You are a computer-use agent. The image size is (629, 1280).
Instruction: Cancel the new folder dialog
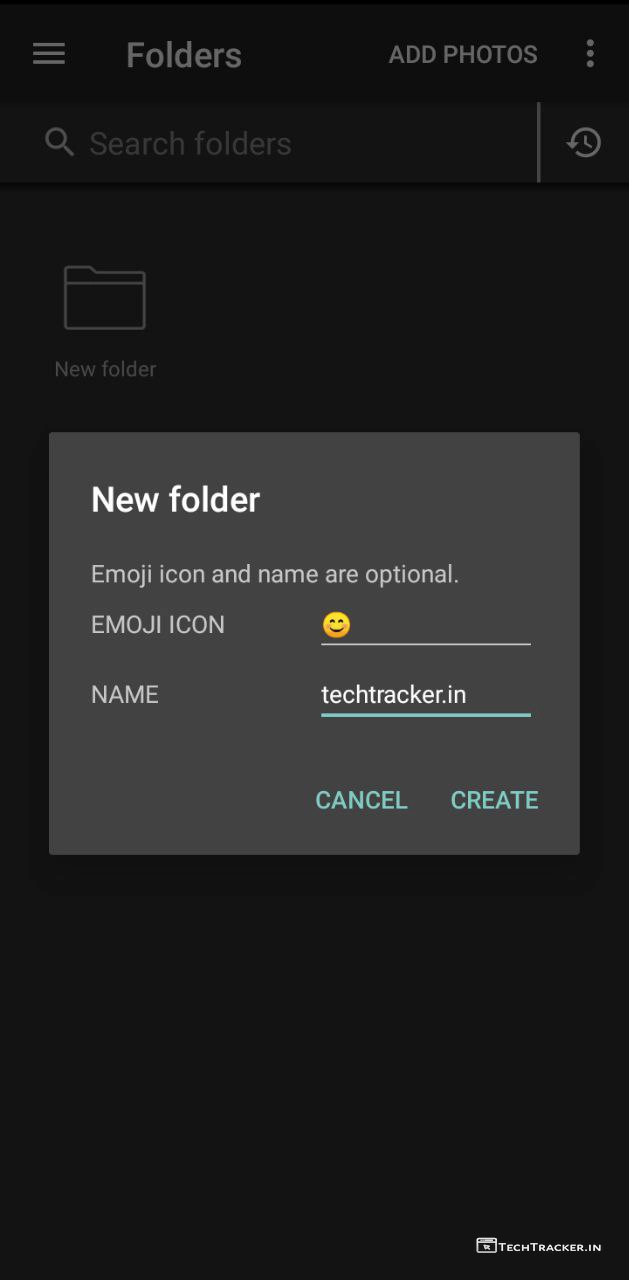(x=361, y=800)
